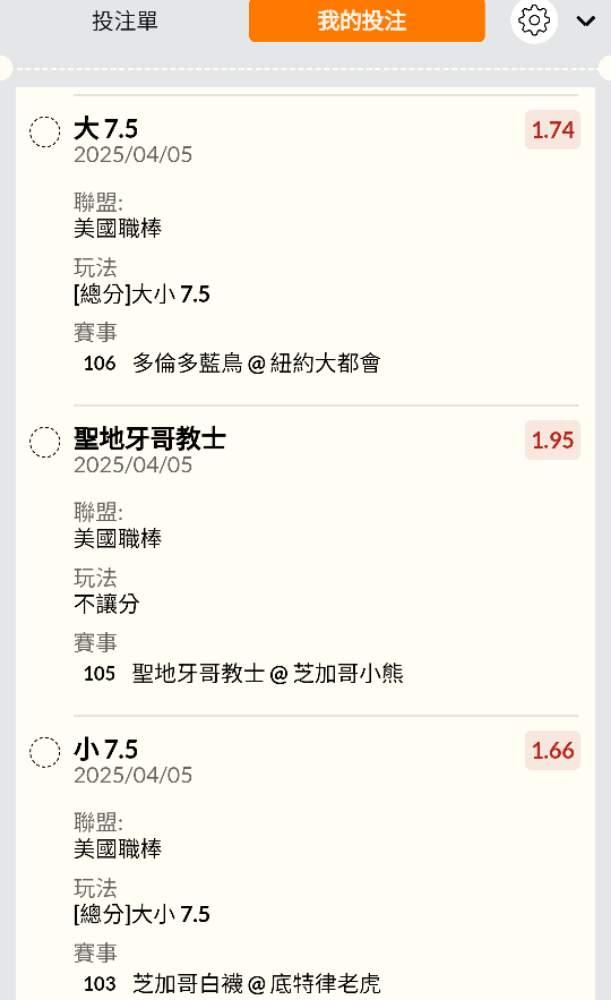Switch to the 投注單 tab

[x=125, y=21]
